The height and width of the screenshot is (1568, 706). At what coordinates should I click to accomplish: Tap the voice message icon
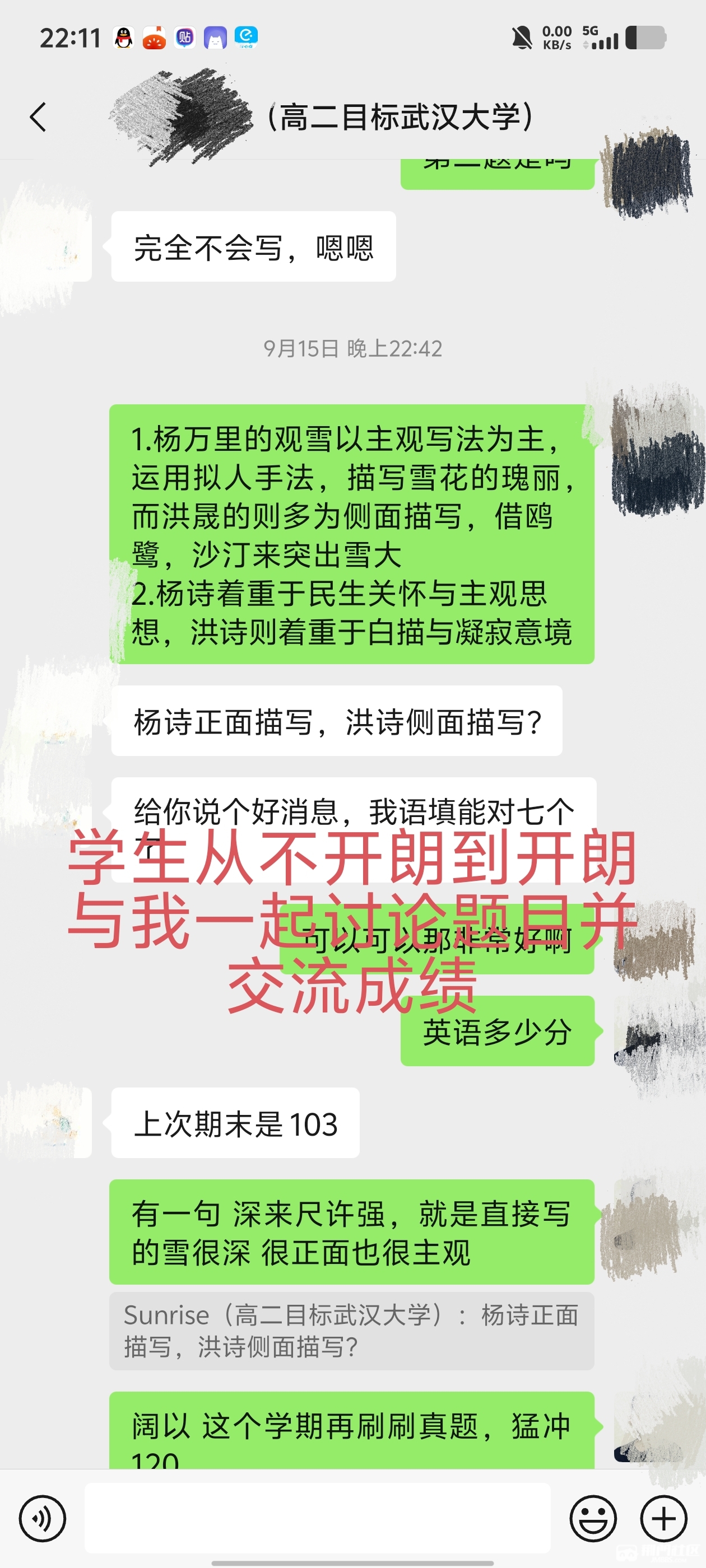[42, 1519]
